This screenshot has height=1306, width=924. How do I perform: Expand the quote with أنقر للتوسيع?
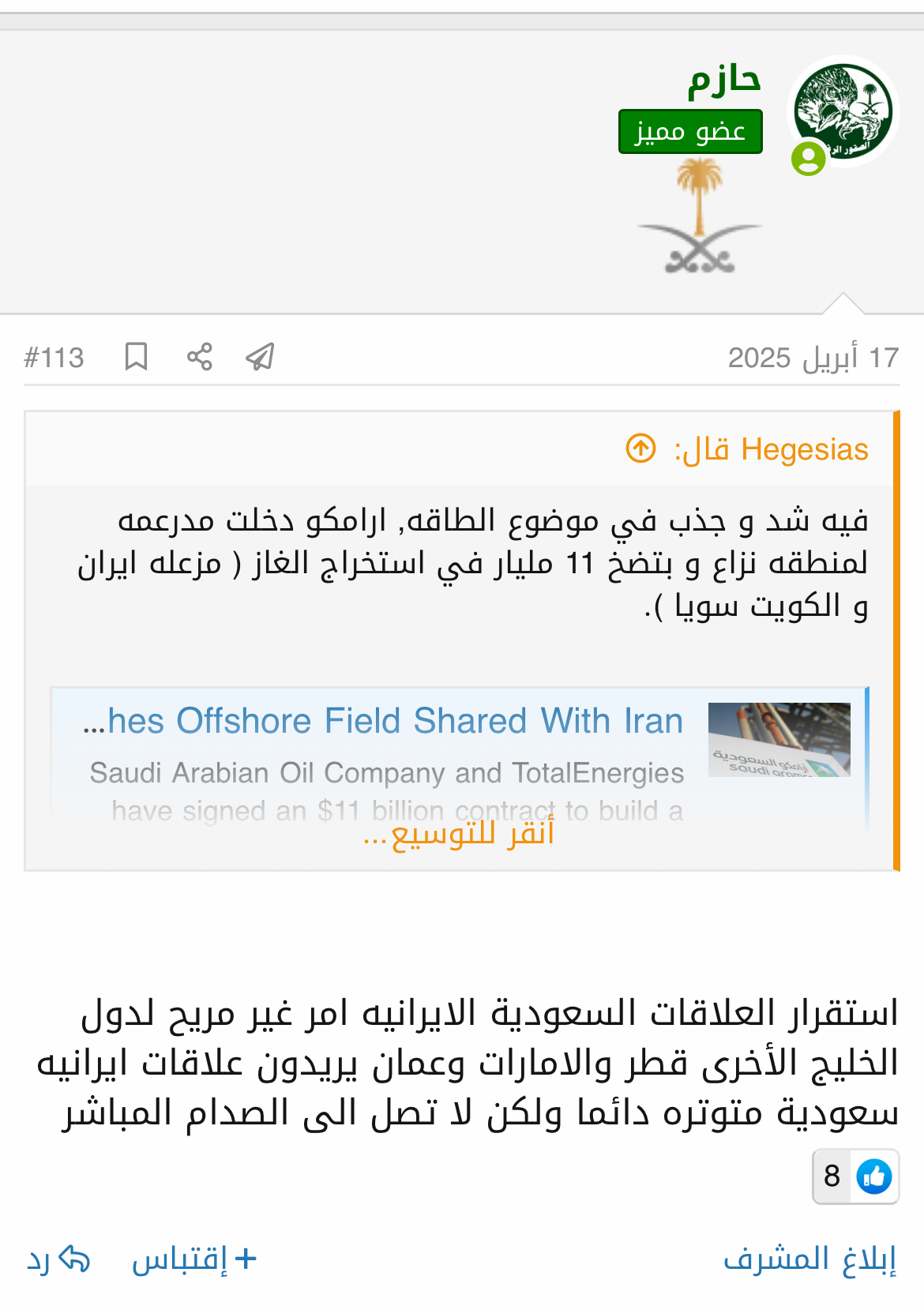click(x=459, y=832)
